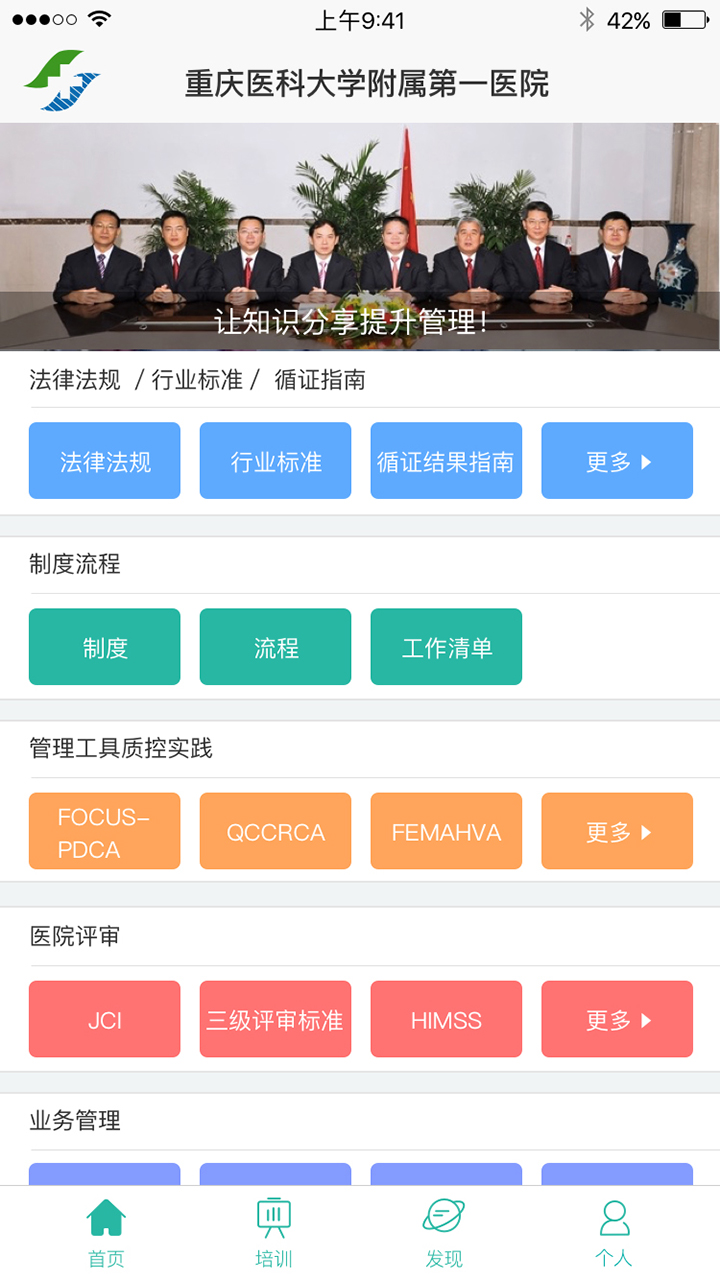
Task: Show 更多 under 医院评审
Action: pos(617,1020)
